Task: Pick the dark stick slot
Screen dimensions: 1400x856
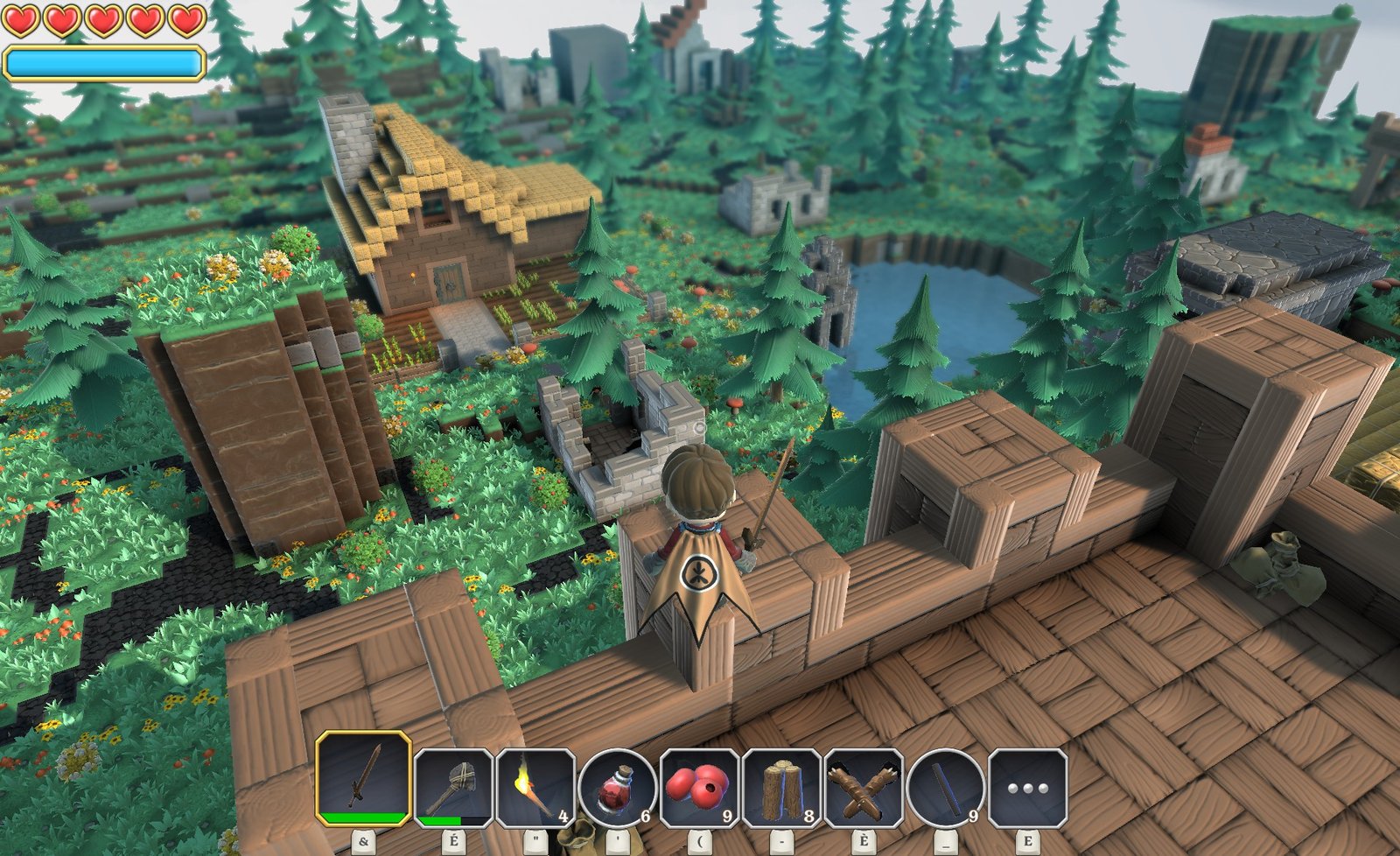Action: 945,787
